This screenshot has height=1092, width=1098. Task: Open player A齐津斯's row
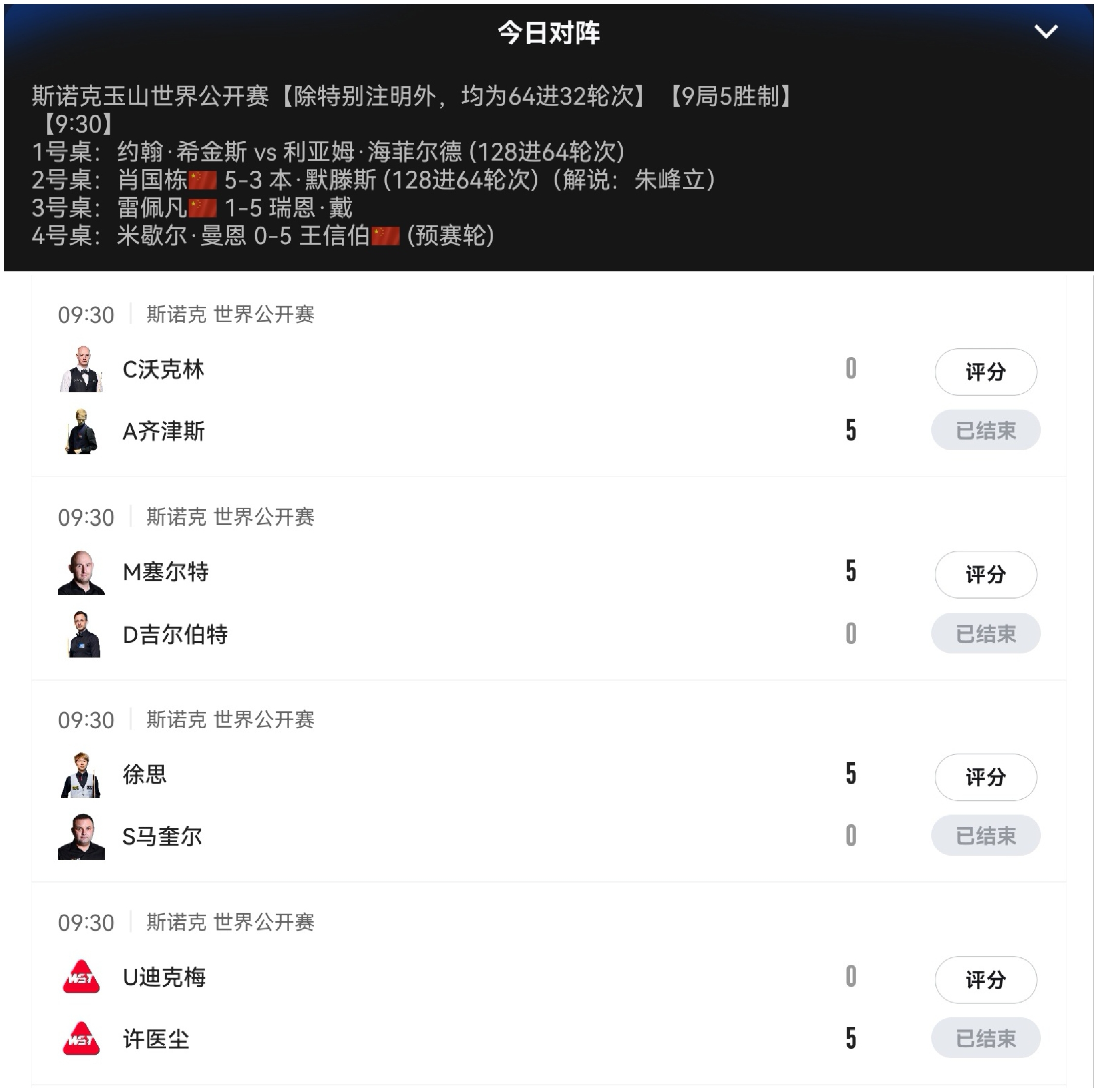(163, 431)
